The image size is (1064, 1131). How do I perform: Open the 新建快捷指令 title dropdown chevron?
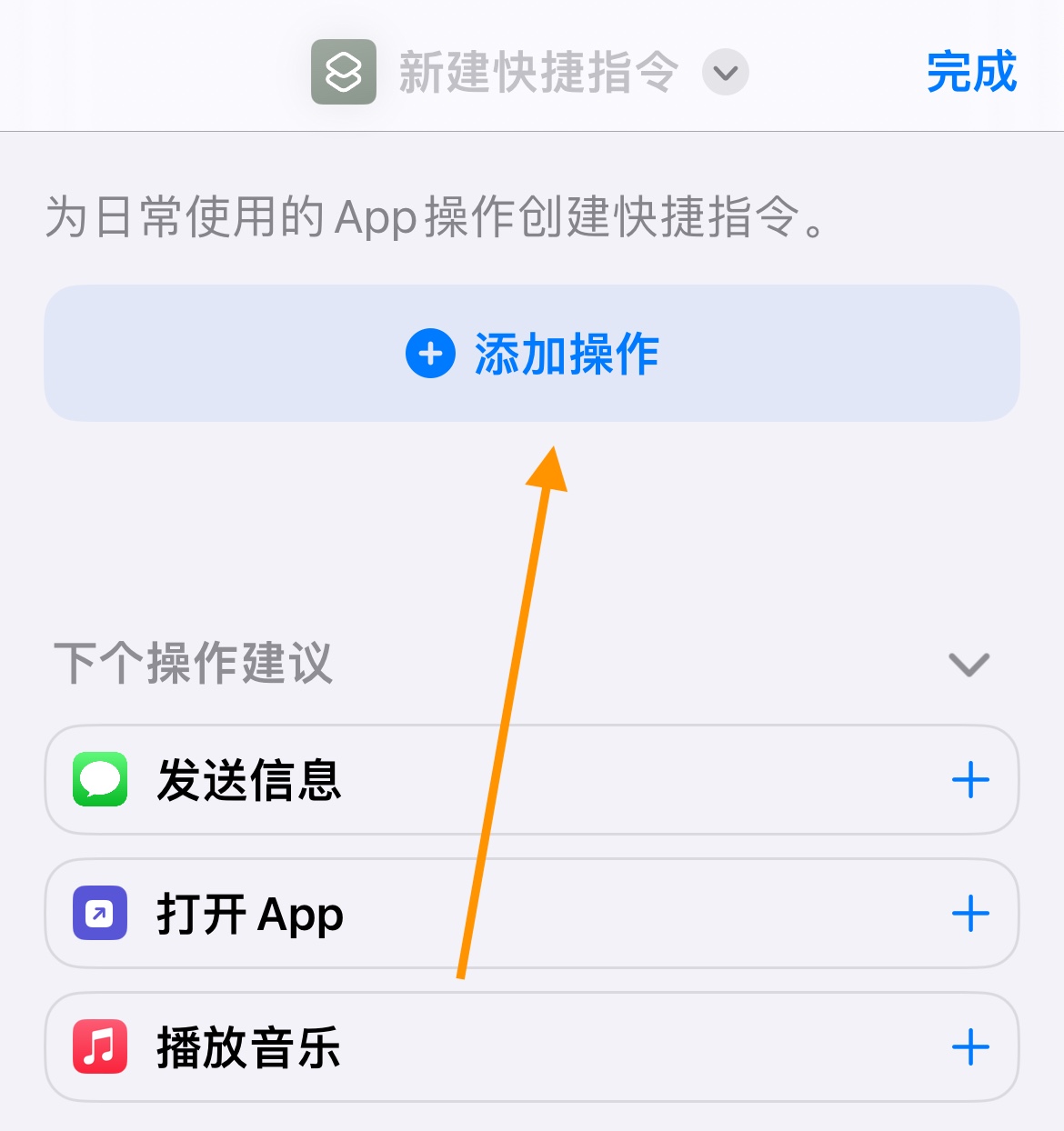click(725, 73)
